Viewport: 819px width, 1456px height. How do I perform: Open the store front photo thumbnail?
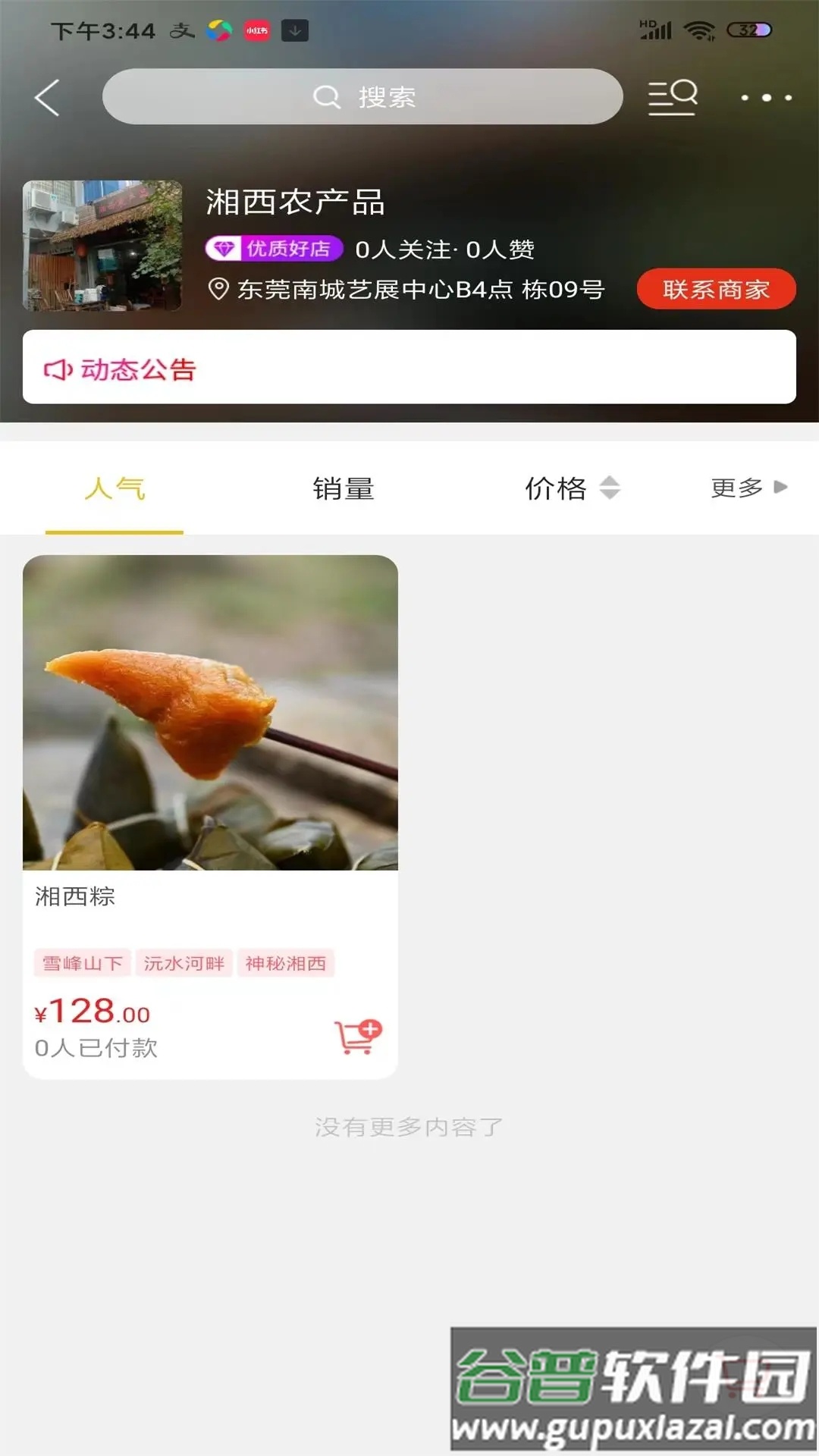(102, 246)
